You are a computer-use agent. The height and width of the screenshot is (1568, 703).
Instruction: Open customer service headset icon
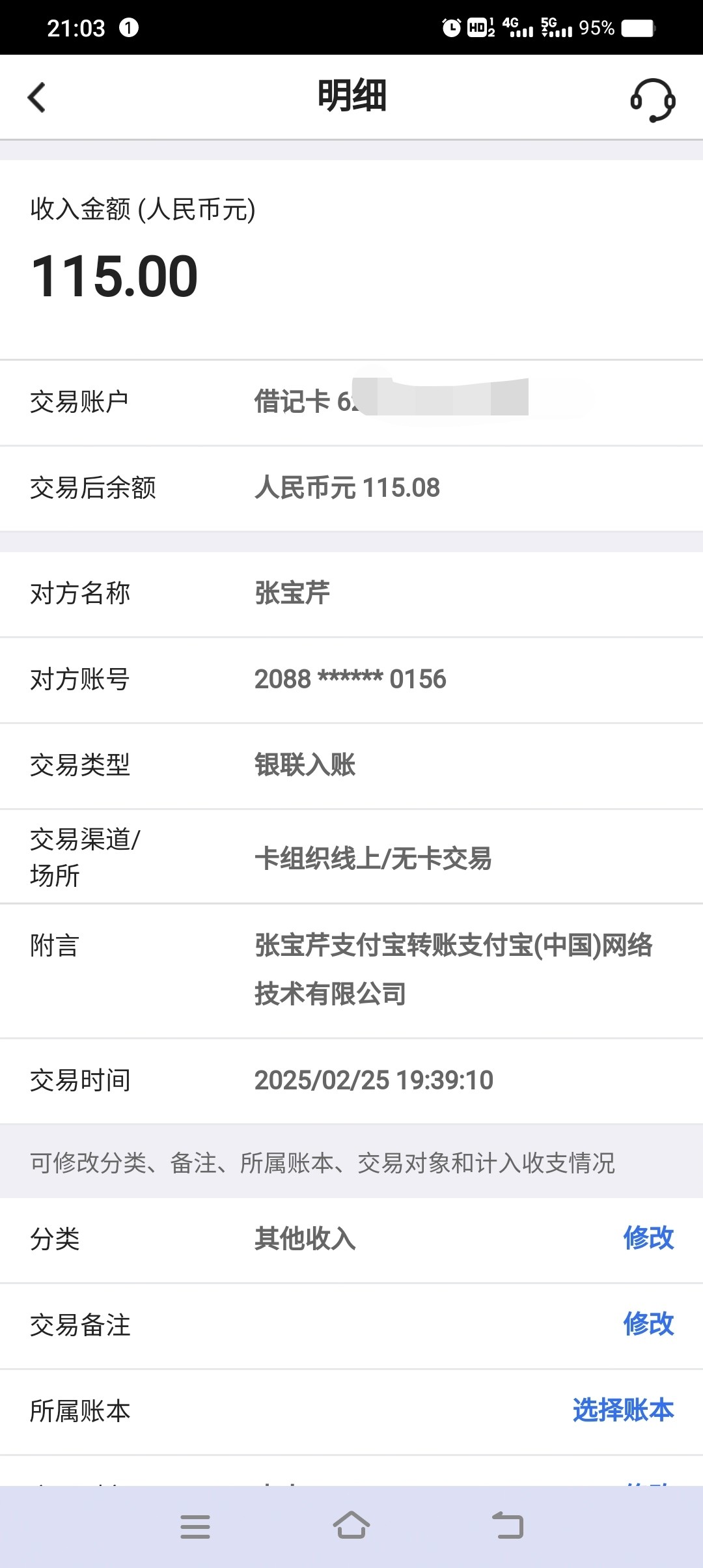click(652, 100)
